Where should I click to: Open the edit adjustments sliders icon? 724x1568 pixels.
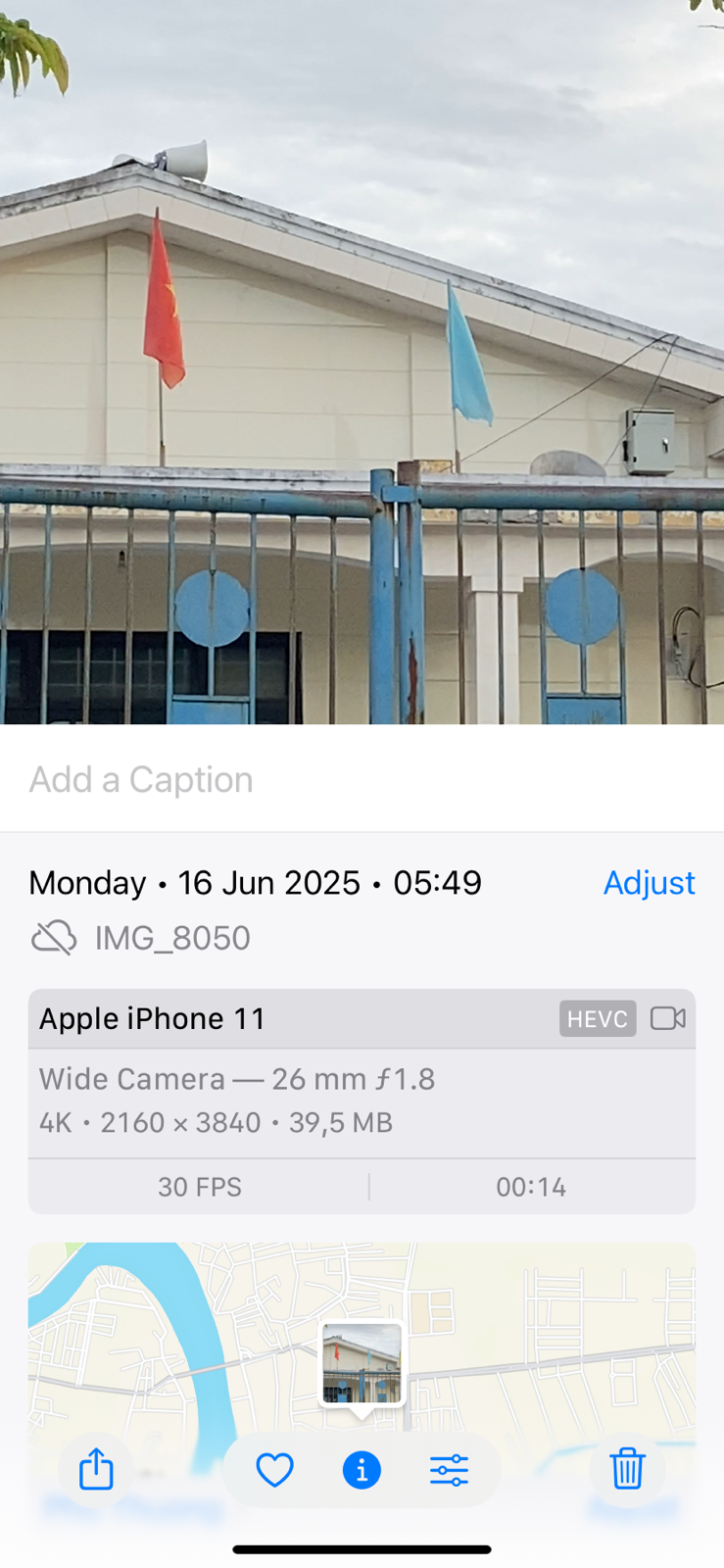pos(449,1469)
